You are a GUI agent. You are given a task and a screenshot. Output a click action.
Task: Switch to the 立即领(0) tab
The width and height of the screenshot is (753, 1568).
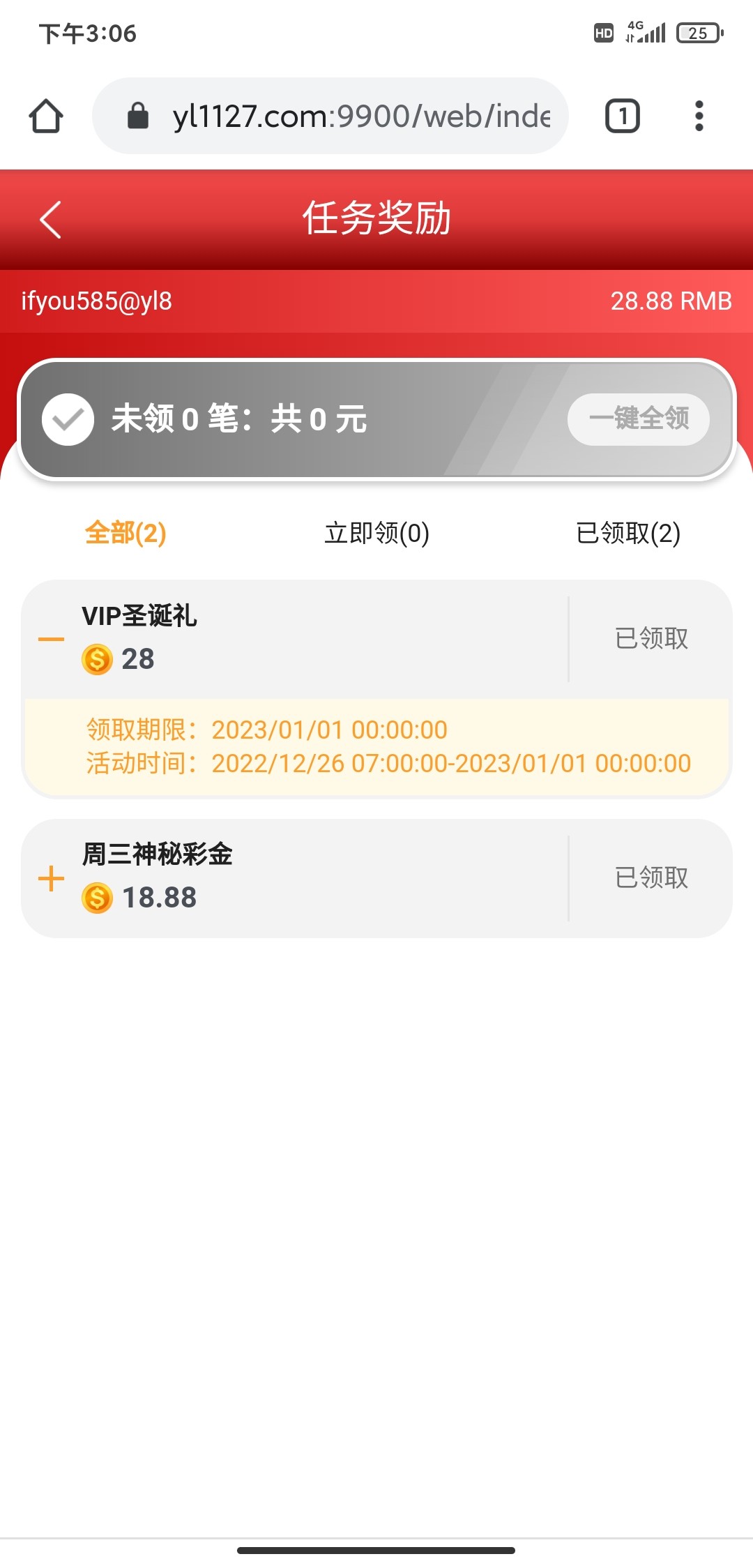pos(376,533)
